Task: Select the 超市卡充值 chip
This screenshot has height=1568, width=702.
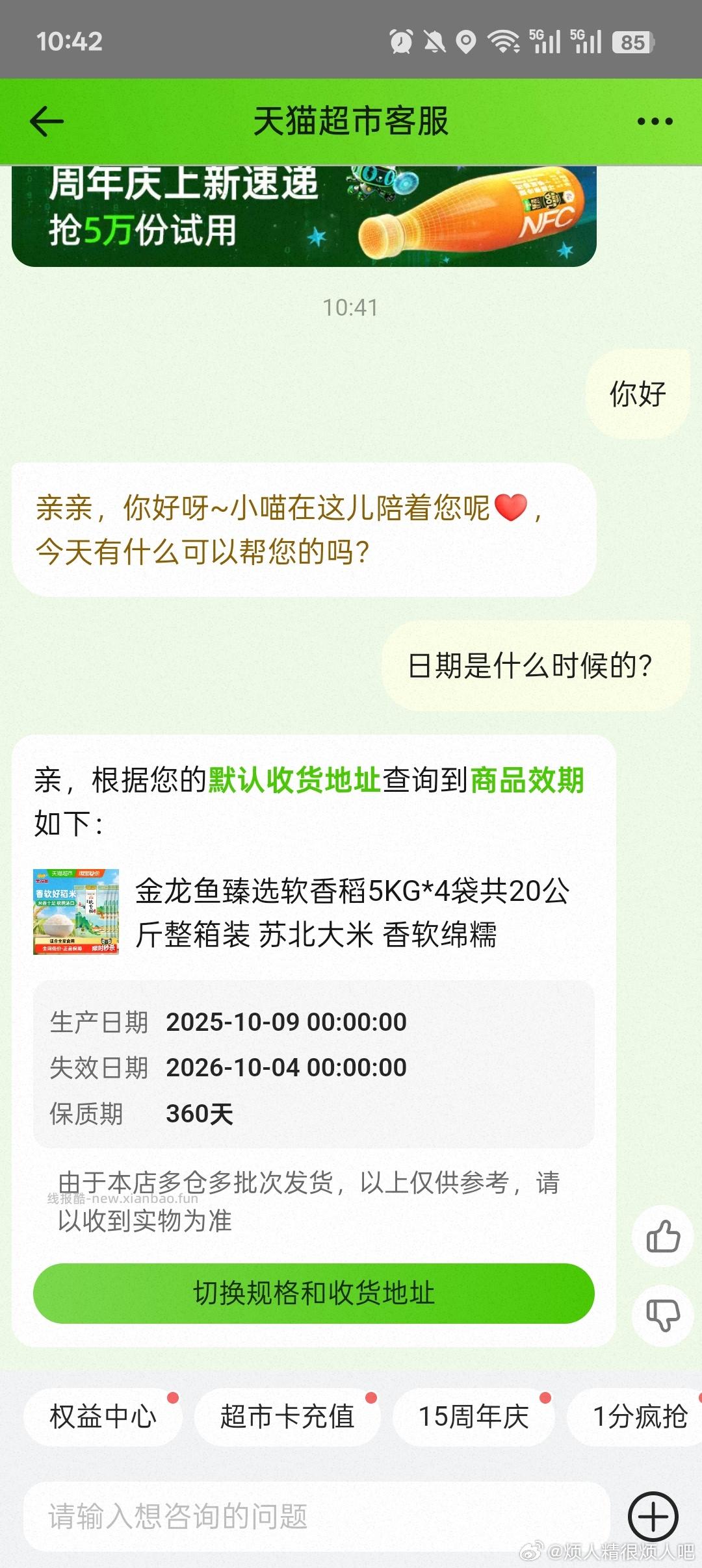Action: point(287,1417)
